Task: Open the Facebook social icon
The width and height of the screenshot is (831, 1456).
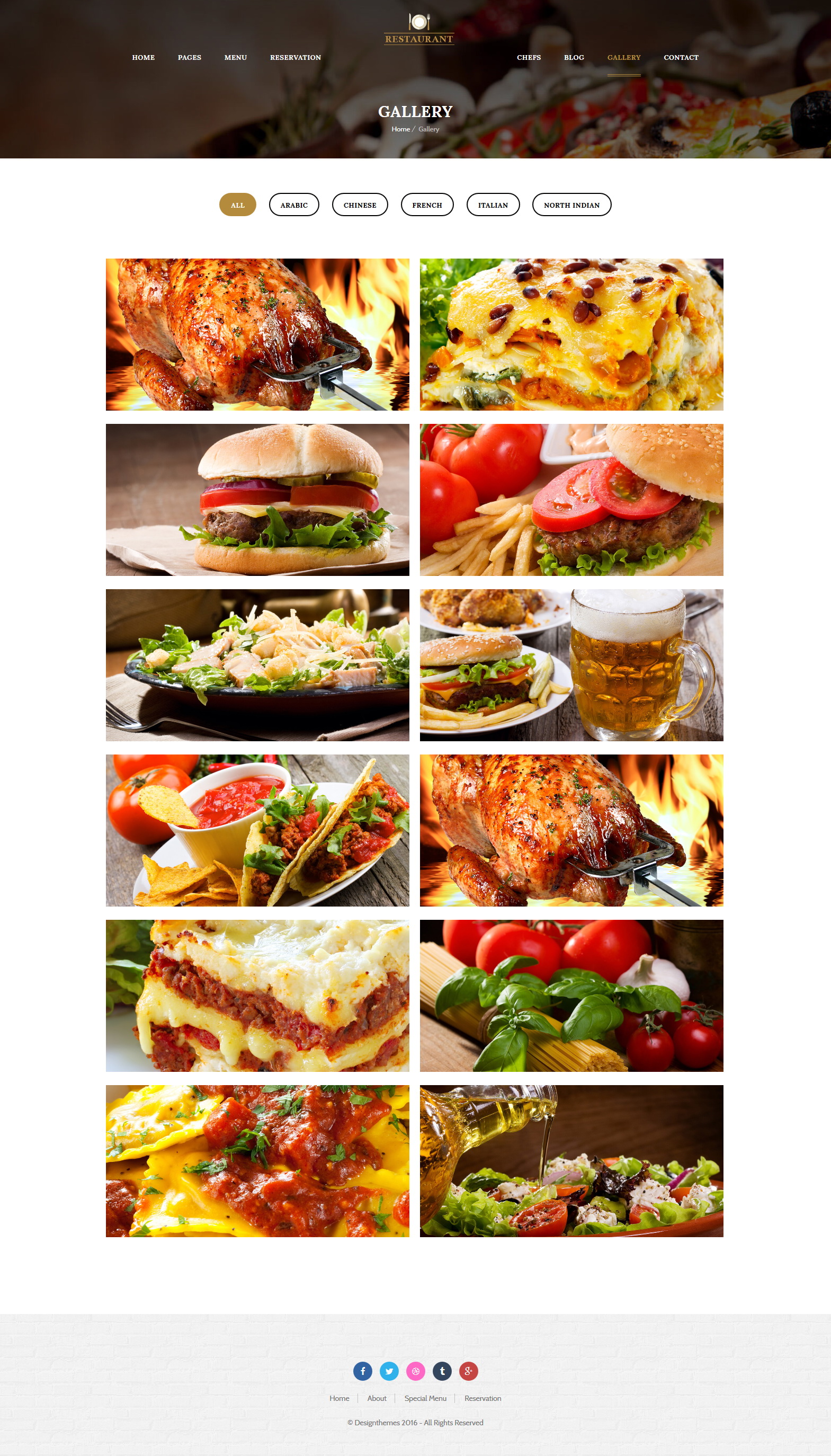Action: tap(362, 1371)
